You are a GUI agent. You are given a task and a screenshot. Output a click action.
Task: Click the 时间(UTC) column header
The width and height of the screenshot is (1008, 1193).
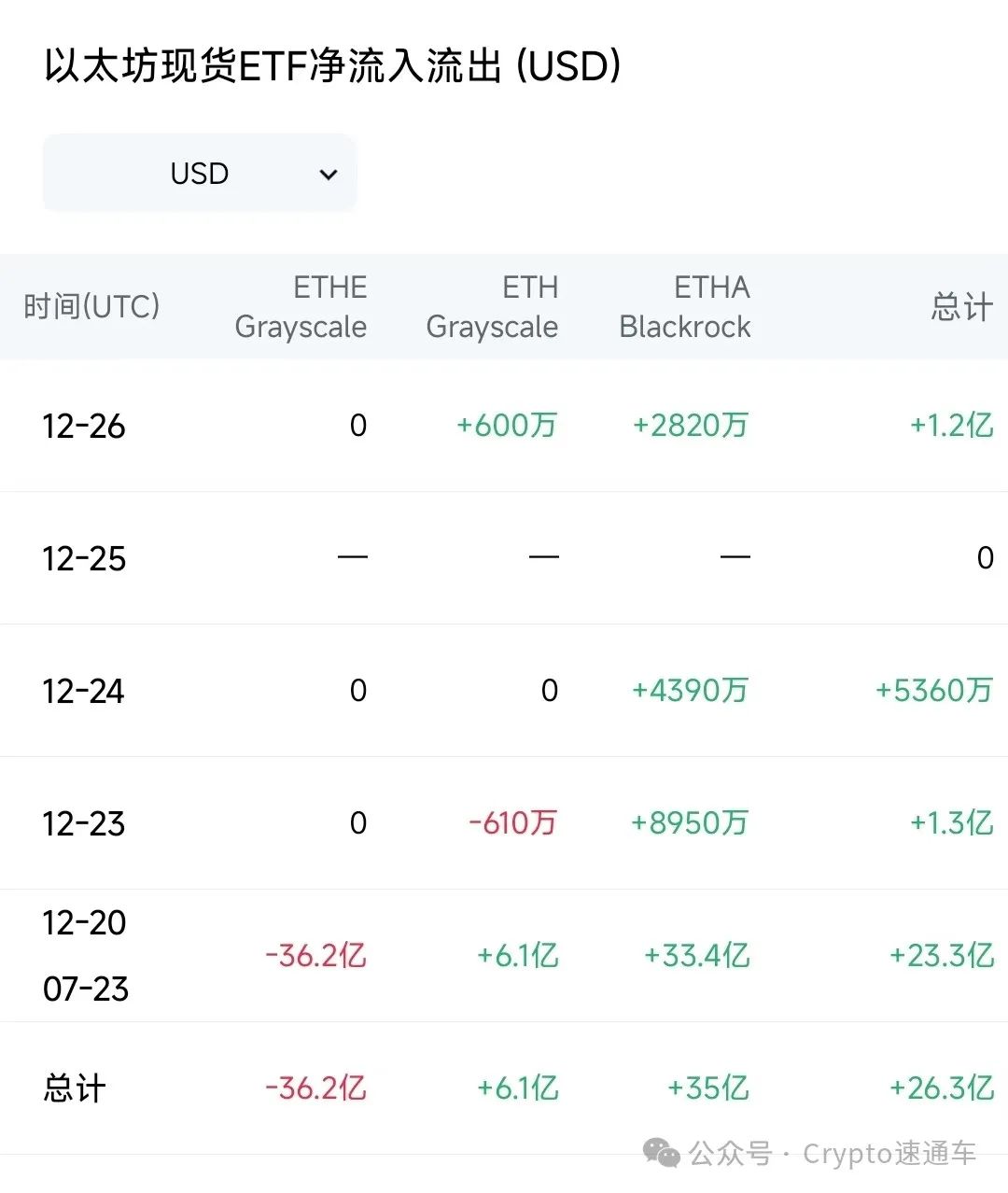[x=91, y=307]
